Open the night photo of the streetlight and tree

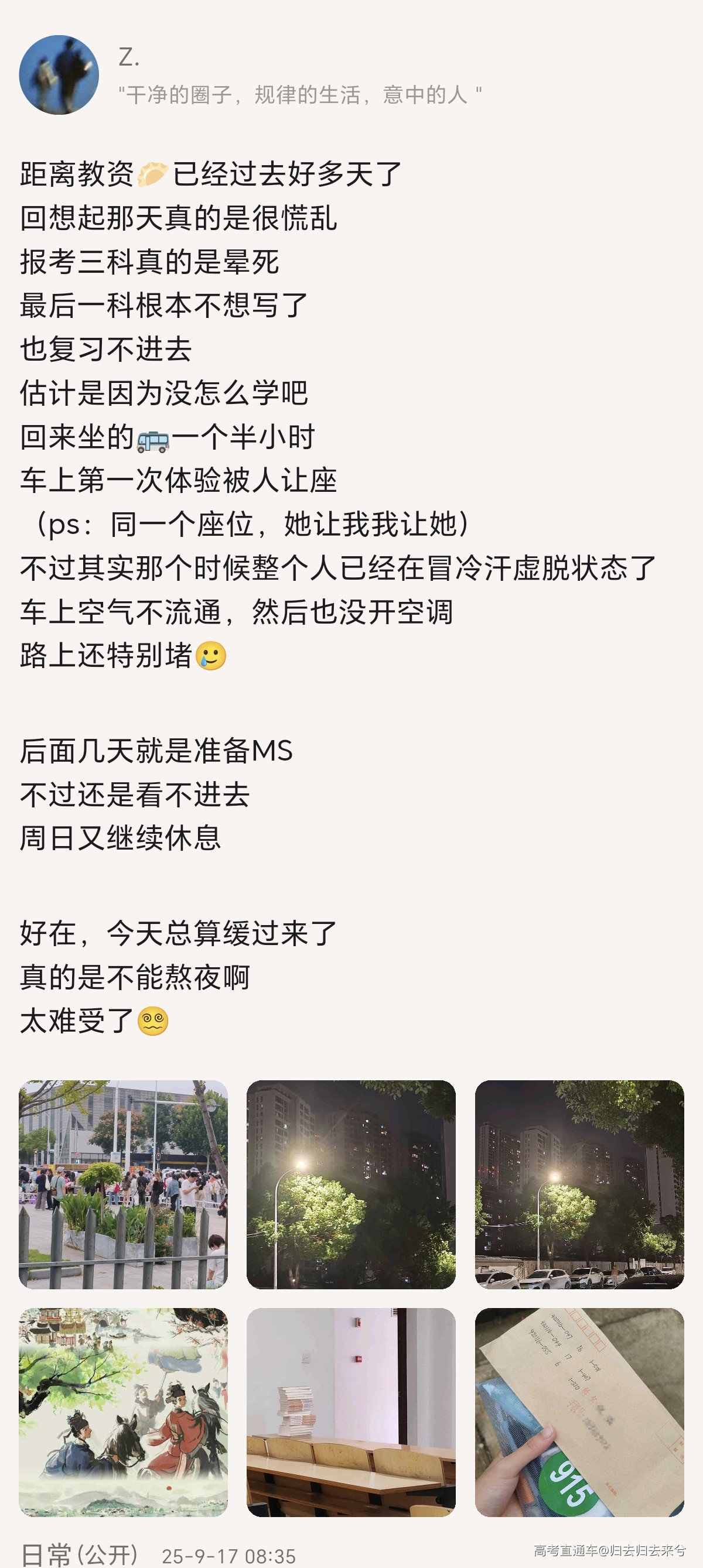351,1184
